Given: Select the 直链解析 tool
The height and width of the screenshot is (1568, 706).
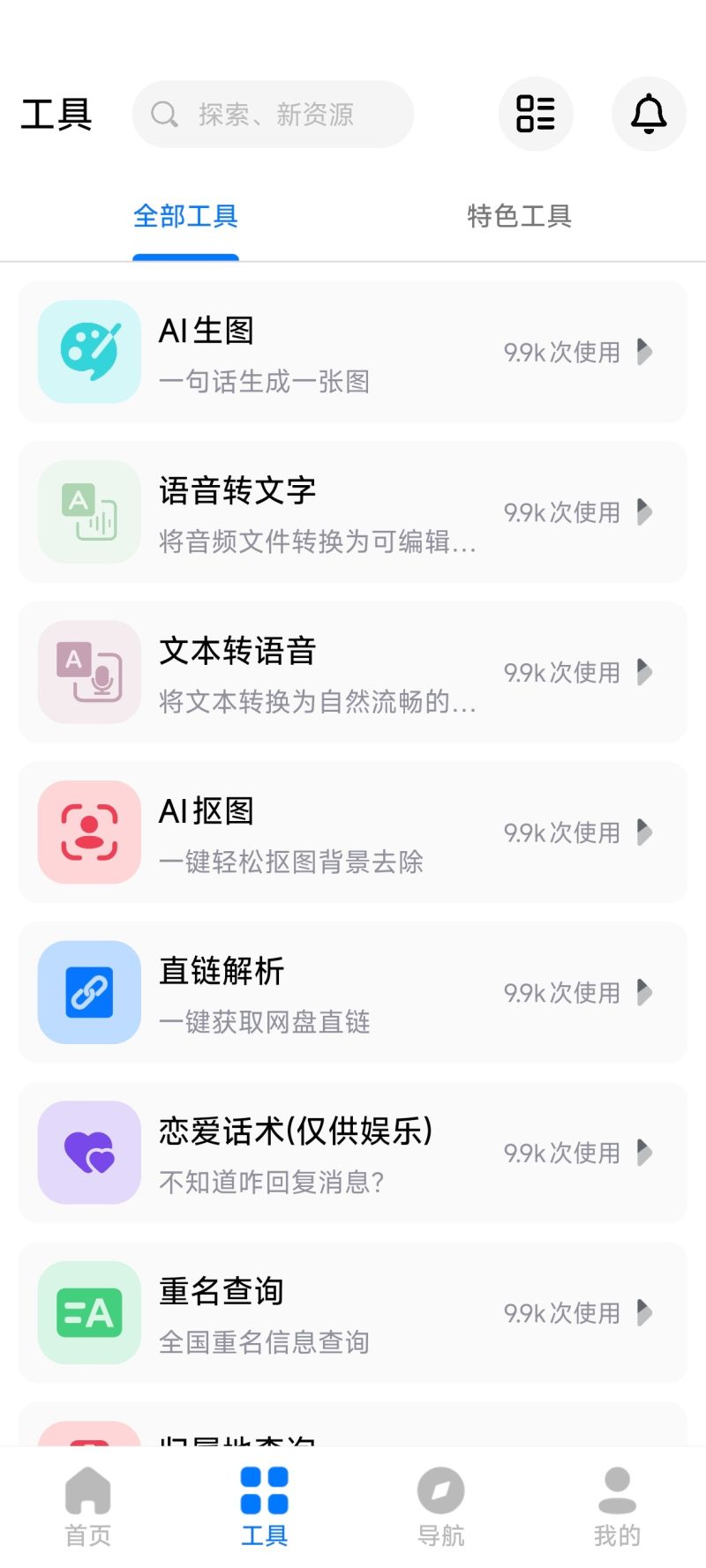Looking at the screenshot, I should [x=353, y=993].
